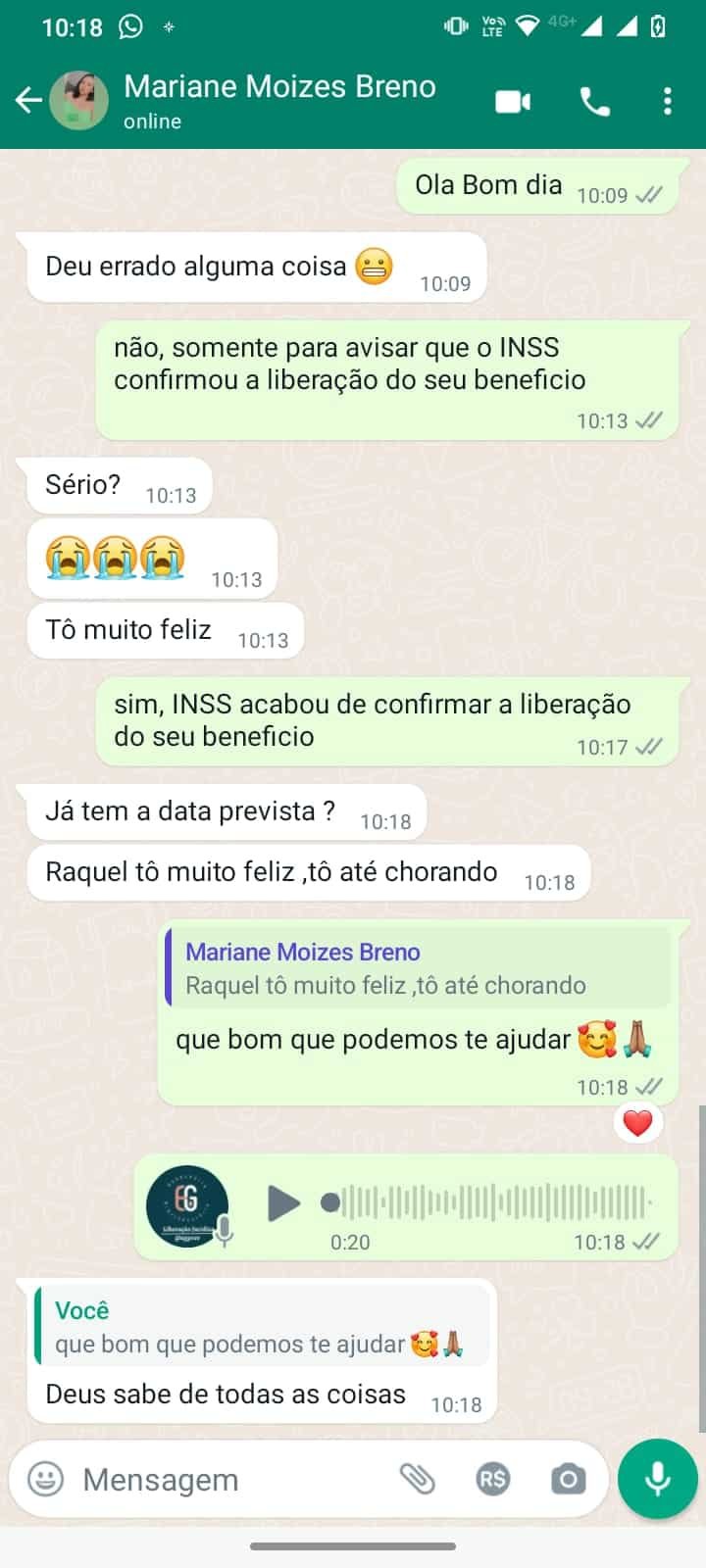The image size is (706, 1568).
Task: Open the R$ payment option
Action: click(492, 1479)
